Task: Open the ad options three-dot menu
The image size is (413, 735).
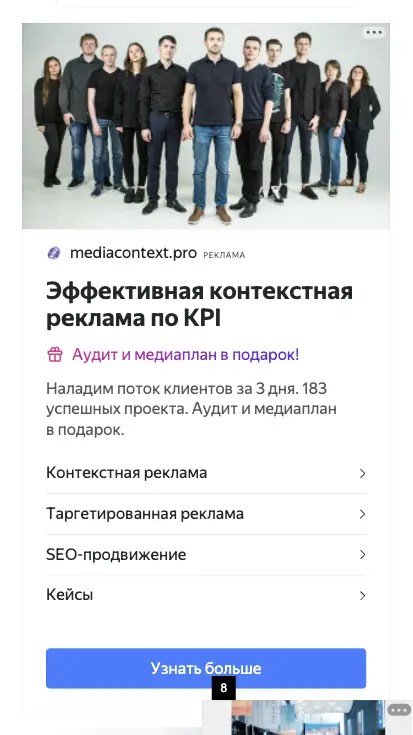Action: pyautogui.click(x=374, y=32)
